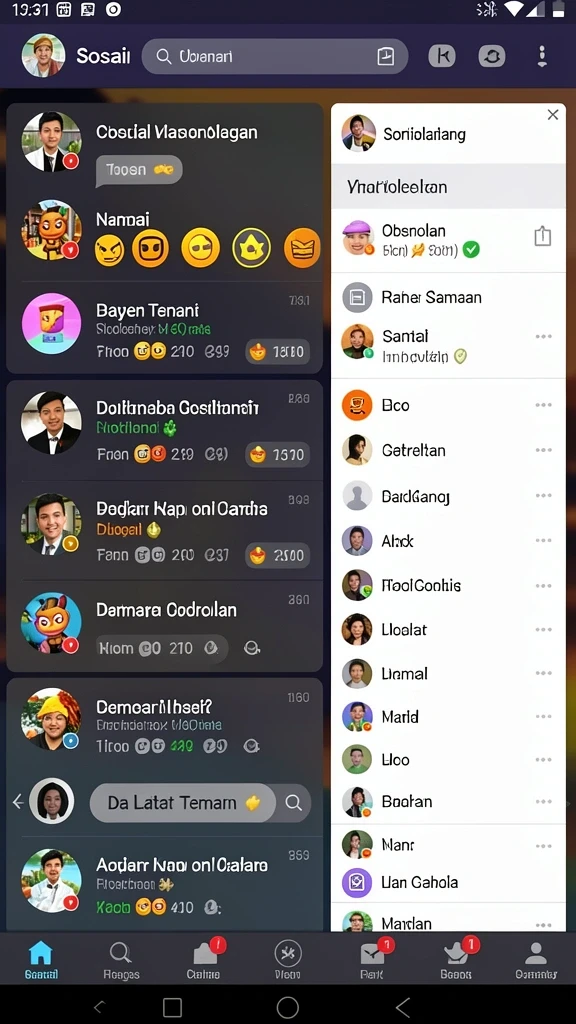Tap the K button in the header
Screen dimensions: 576x1024
coord(442,57)
